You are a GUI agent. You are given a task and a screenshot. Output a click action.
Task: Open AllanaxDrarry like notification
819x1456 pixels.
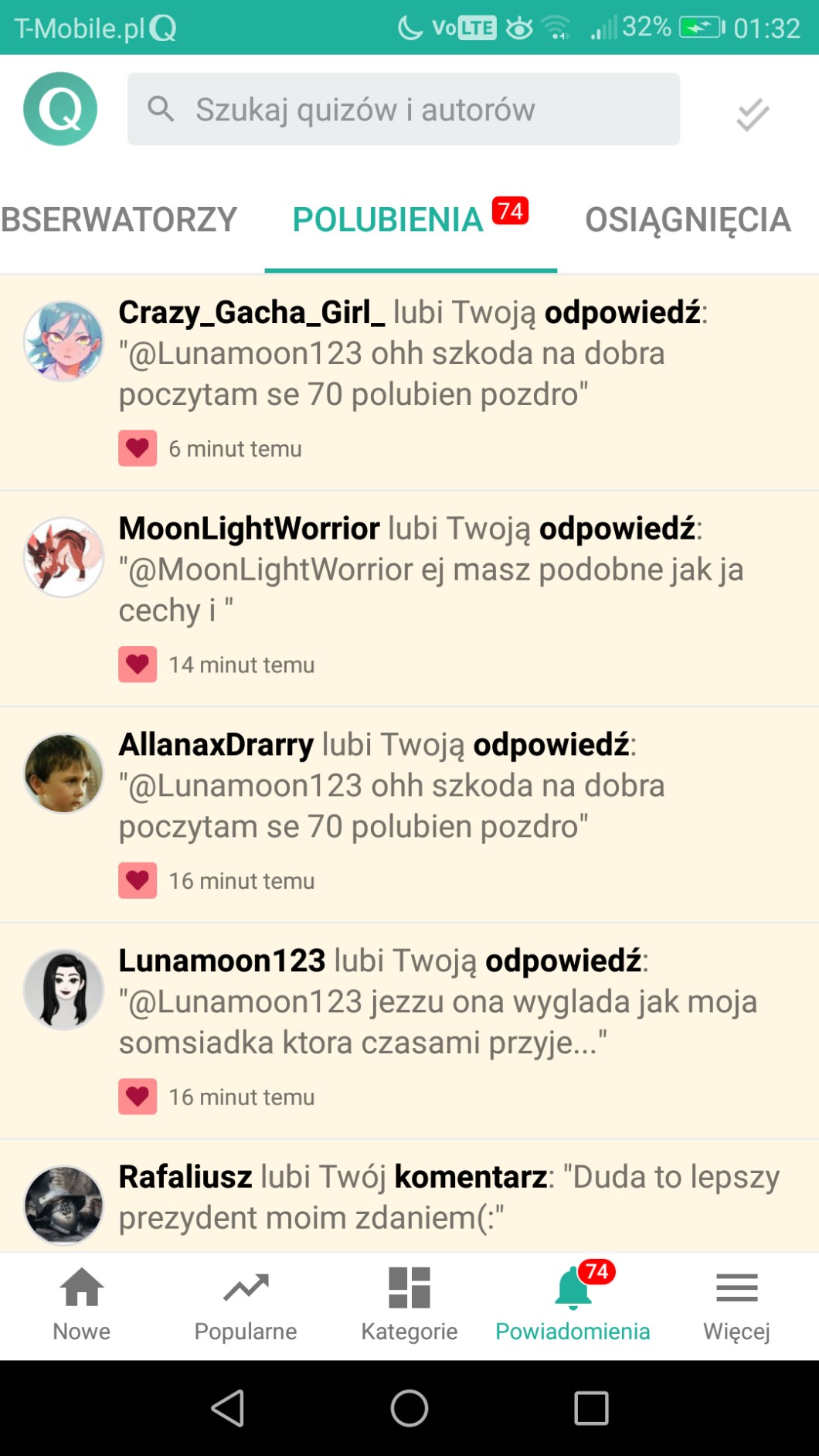click(409, 815)
